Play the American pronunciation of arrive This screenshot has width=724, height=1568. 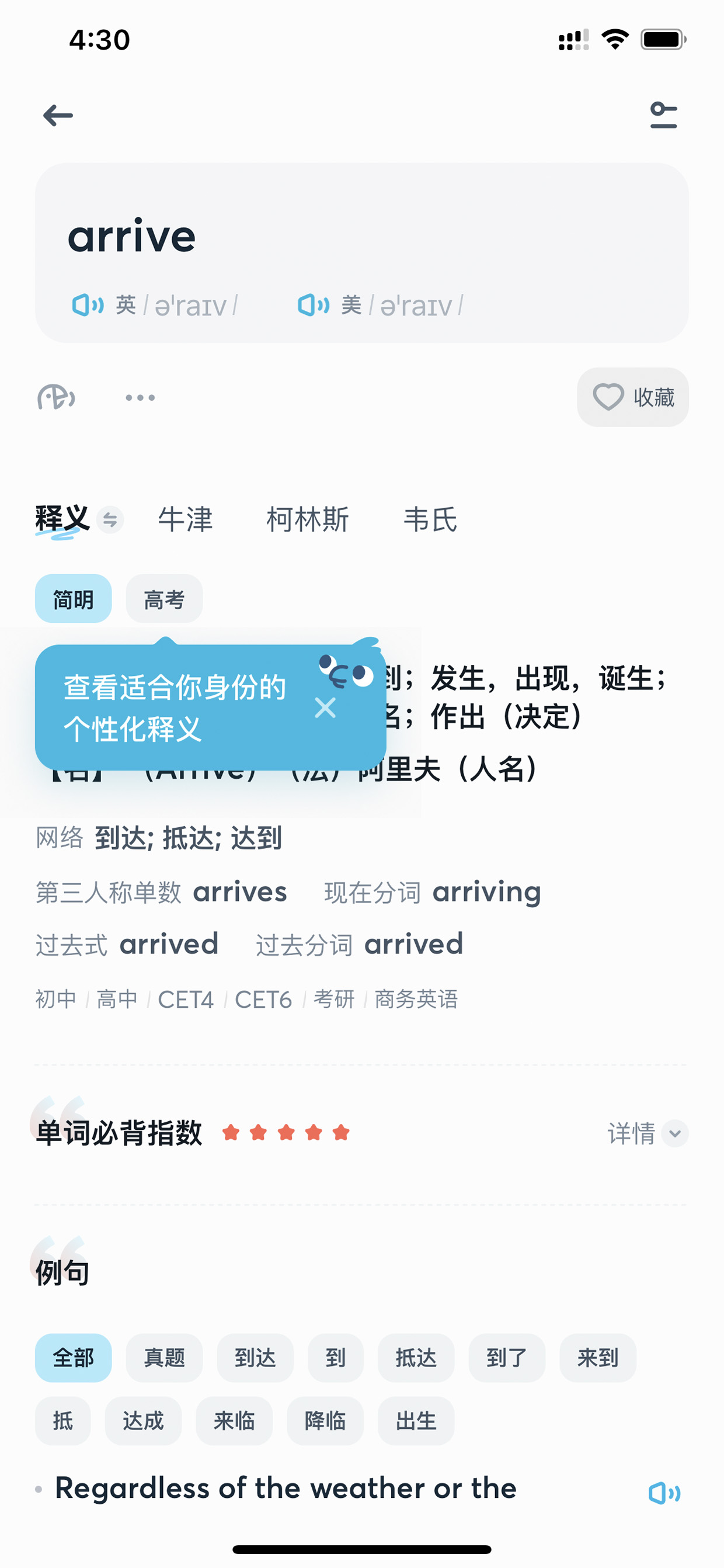(x=314, y=304)
